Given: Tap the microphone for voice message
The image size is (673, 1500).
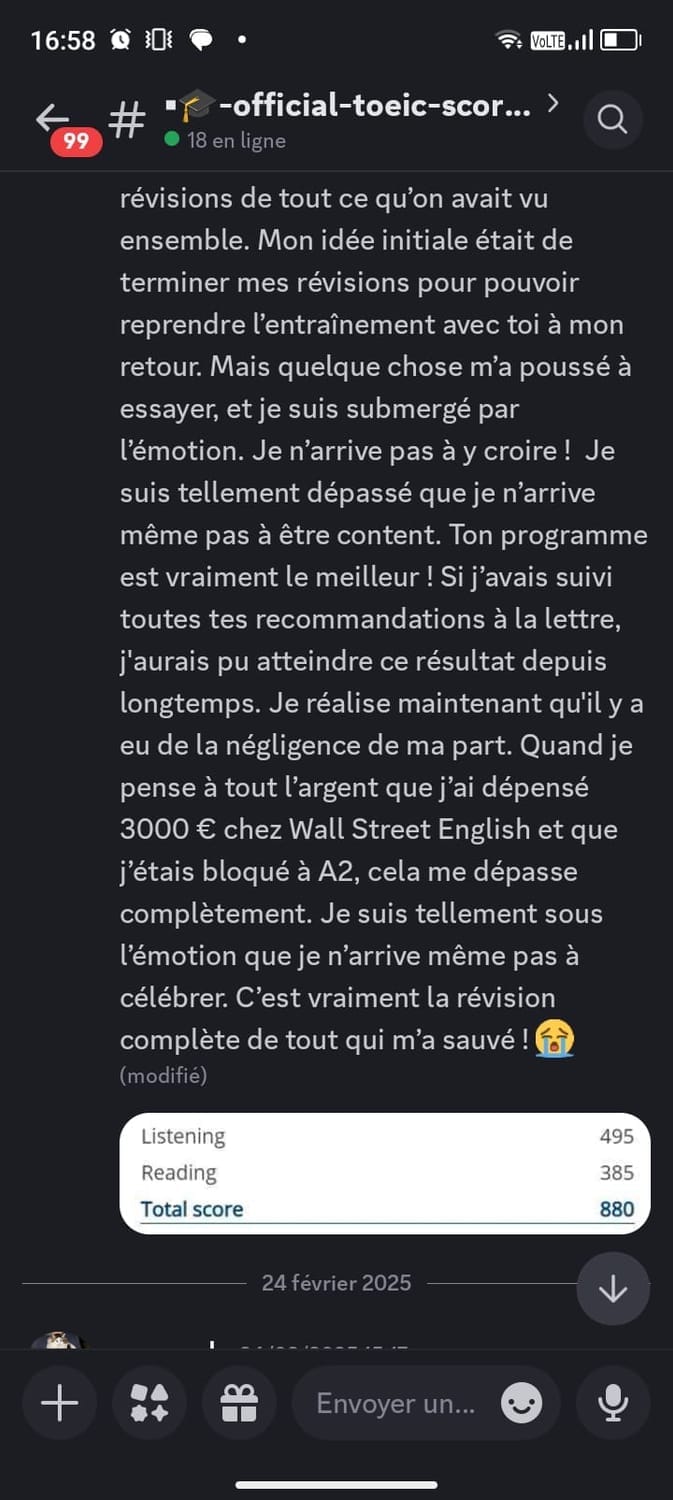Looking at the screenshot, I should point(613,1403).
